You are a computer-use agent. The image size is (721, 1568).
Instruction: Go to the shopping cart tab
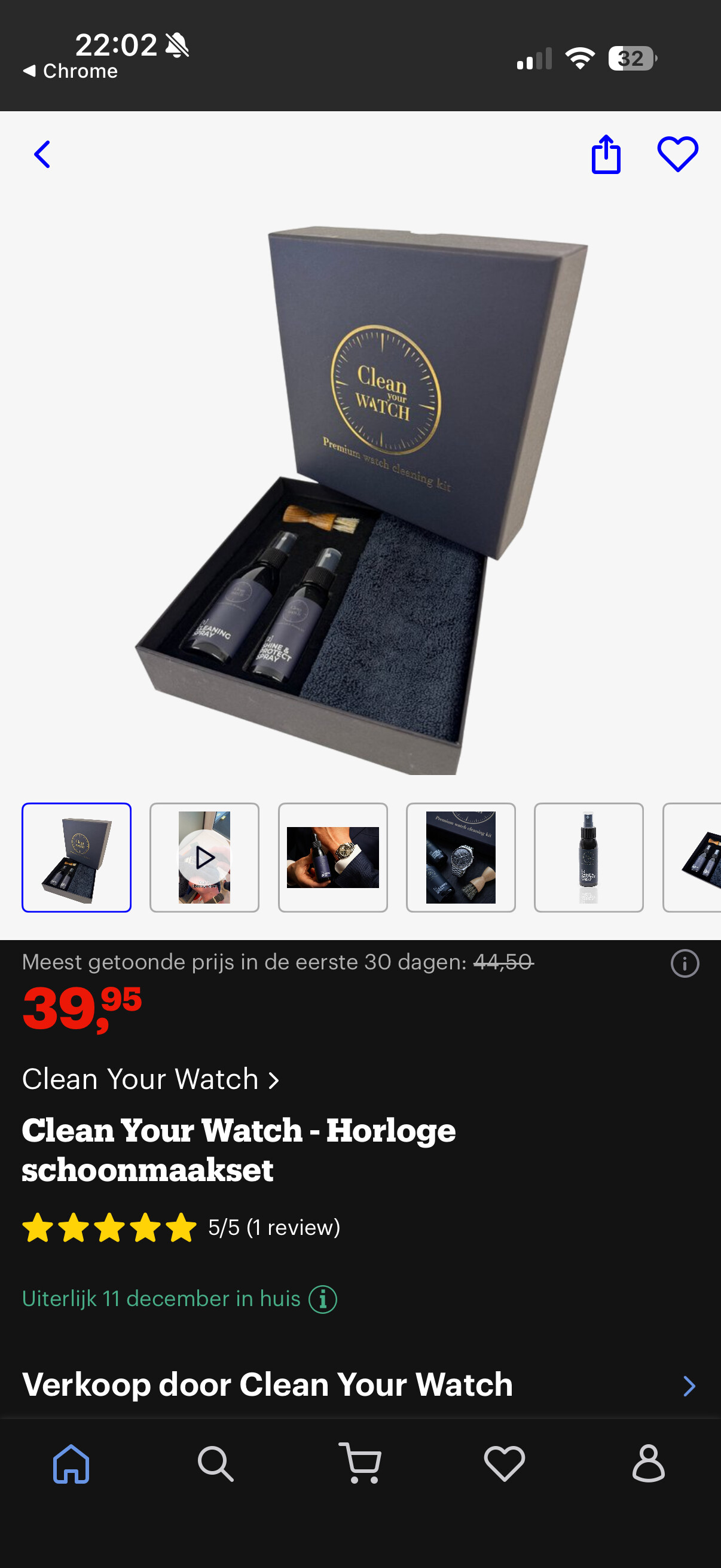point(360,1463)
